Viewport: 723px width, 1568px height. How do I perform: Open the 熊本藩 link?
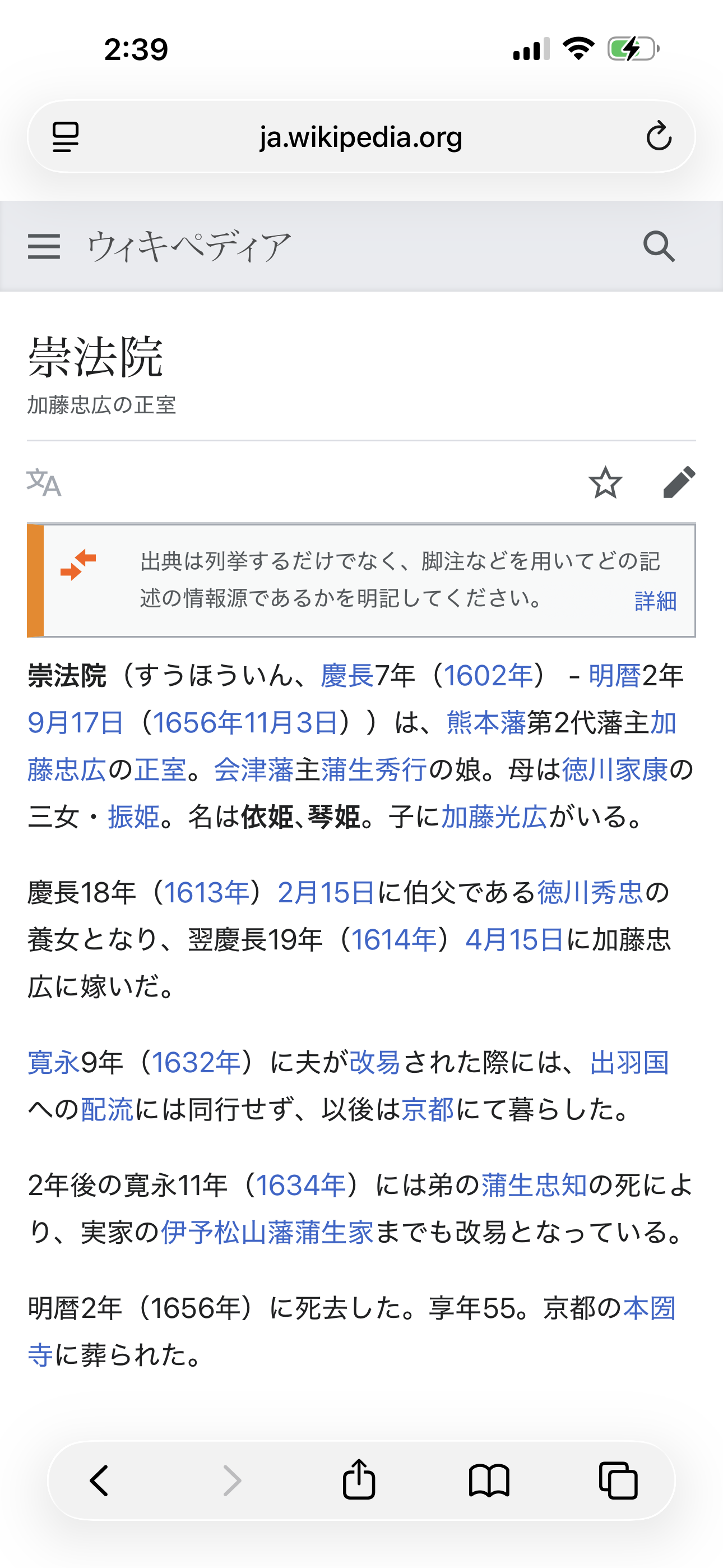[x=486, y=723]
